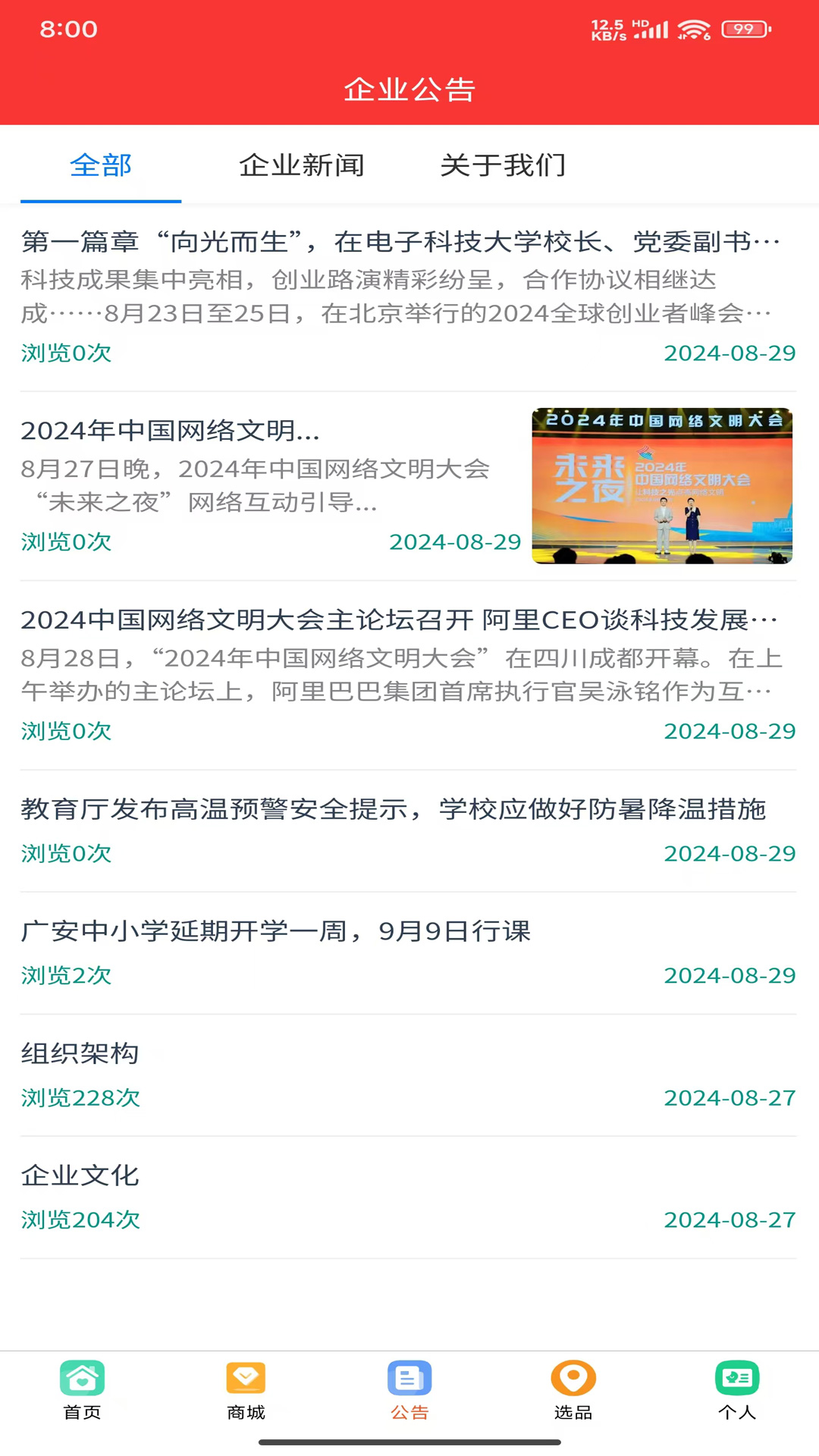This screenshot has width=819, height=1456.
Task: Open the 第一篇章向光而生 article
Action: 400,242
